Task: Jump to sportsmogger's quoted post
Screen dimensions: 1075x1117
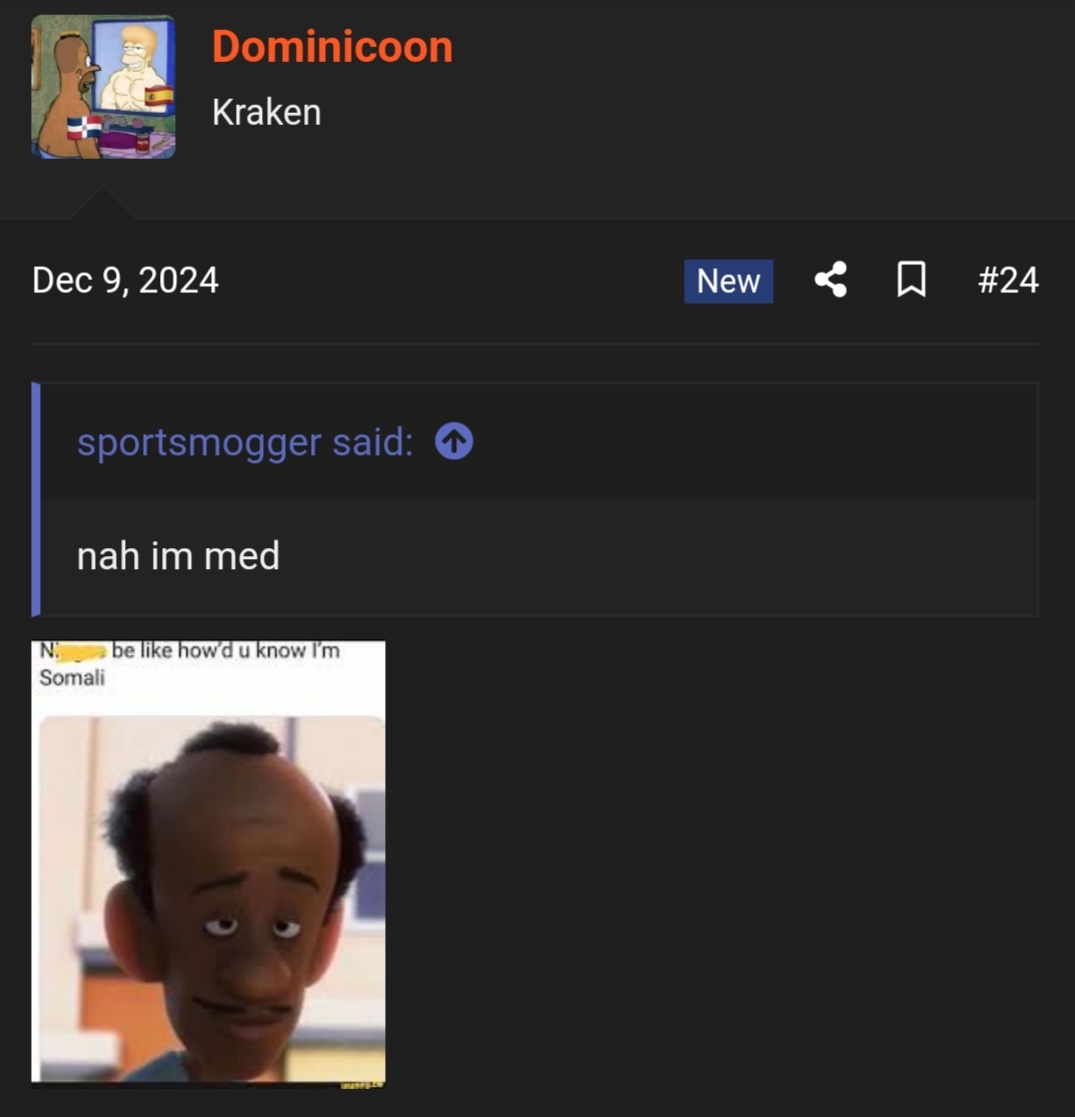Action: pyautogui.click(x=454, y=441)
